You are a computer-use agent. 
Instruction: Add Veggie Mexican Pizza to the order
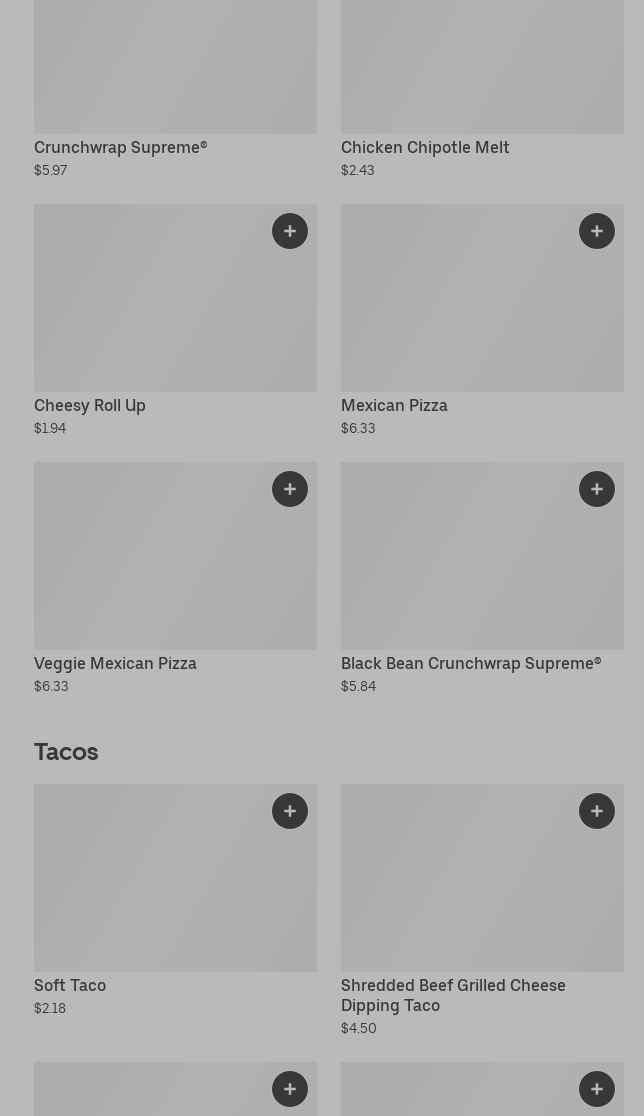click(290, 489)
